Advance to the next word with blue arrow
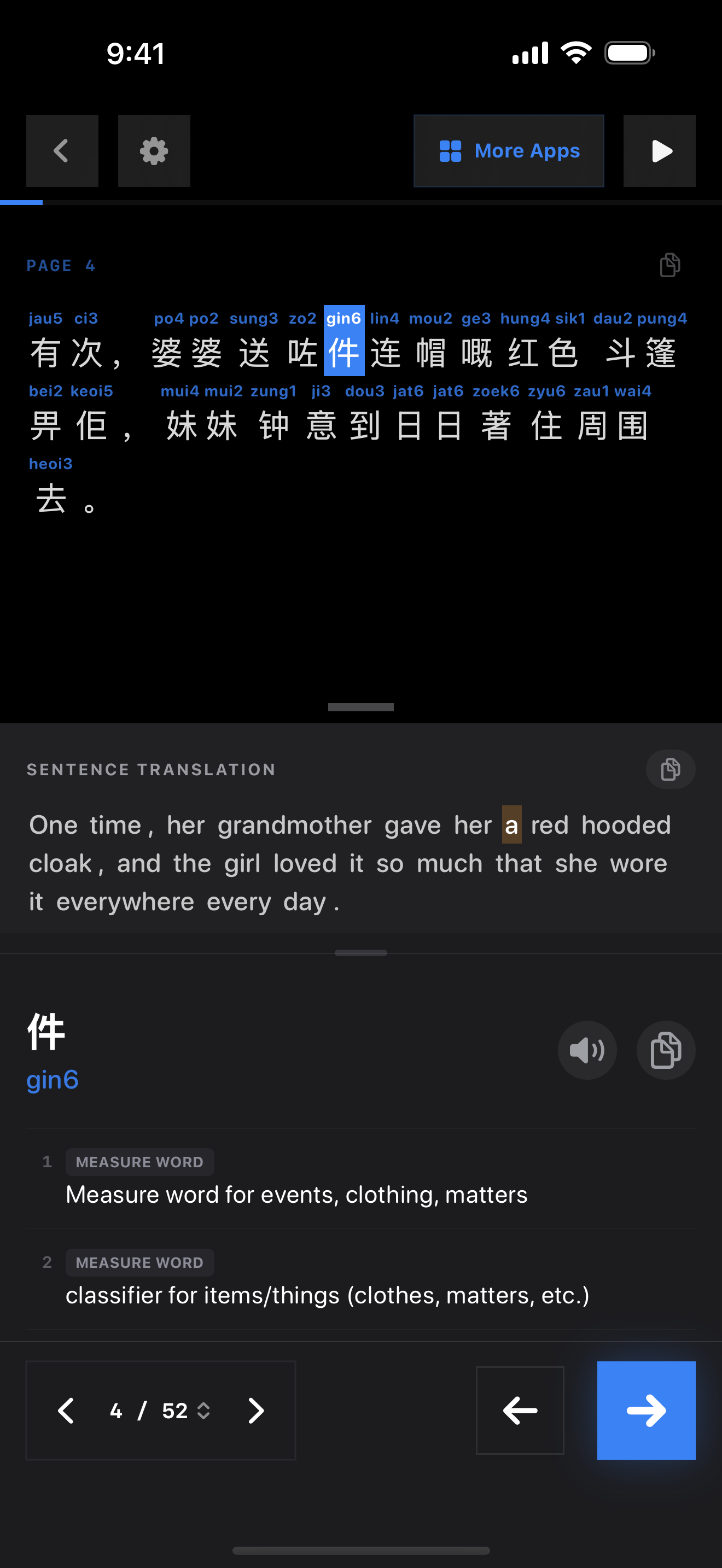 (x=646, y=1411)
